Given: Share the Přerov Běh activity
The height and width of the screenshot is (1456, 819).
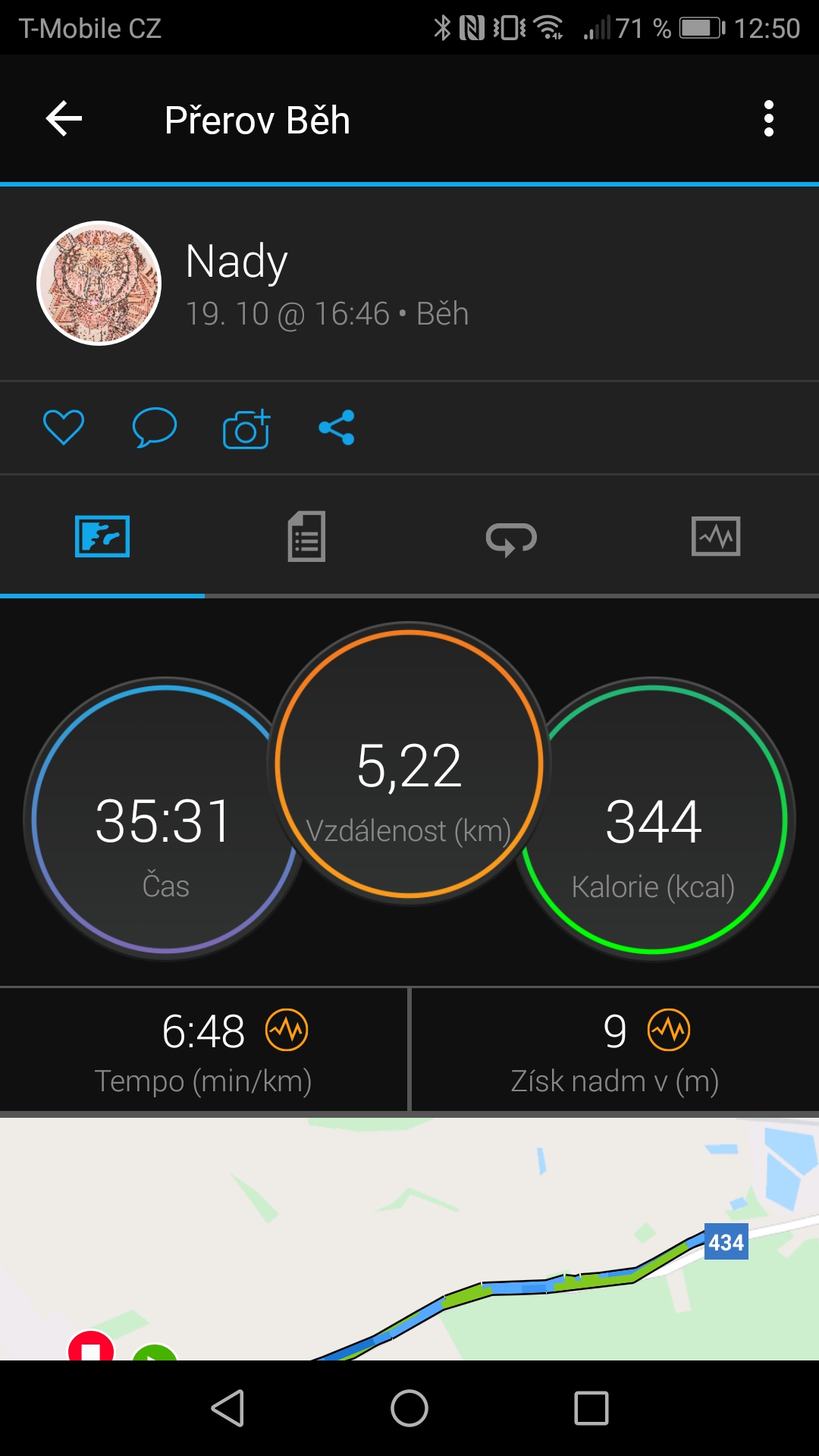Looking at the screenshot, I should click(337, 428).
